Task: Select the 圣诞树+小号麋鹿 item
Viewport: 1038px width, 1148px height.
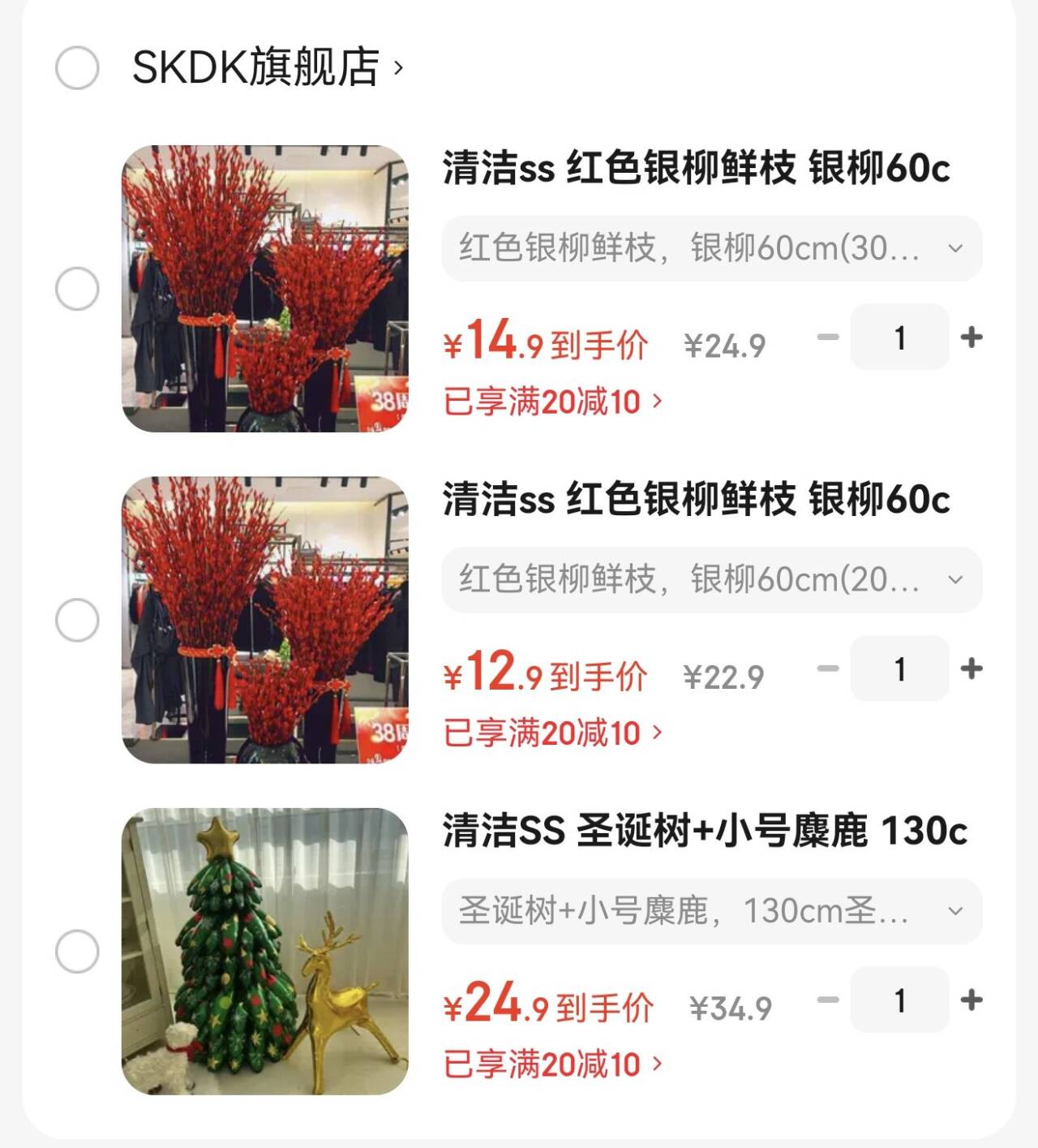Action: [77, 952]
